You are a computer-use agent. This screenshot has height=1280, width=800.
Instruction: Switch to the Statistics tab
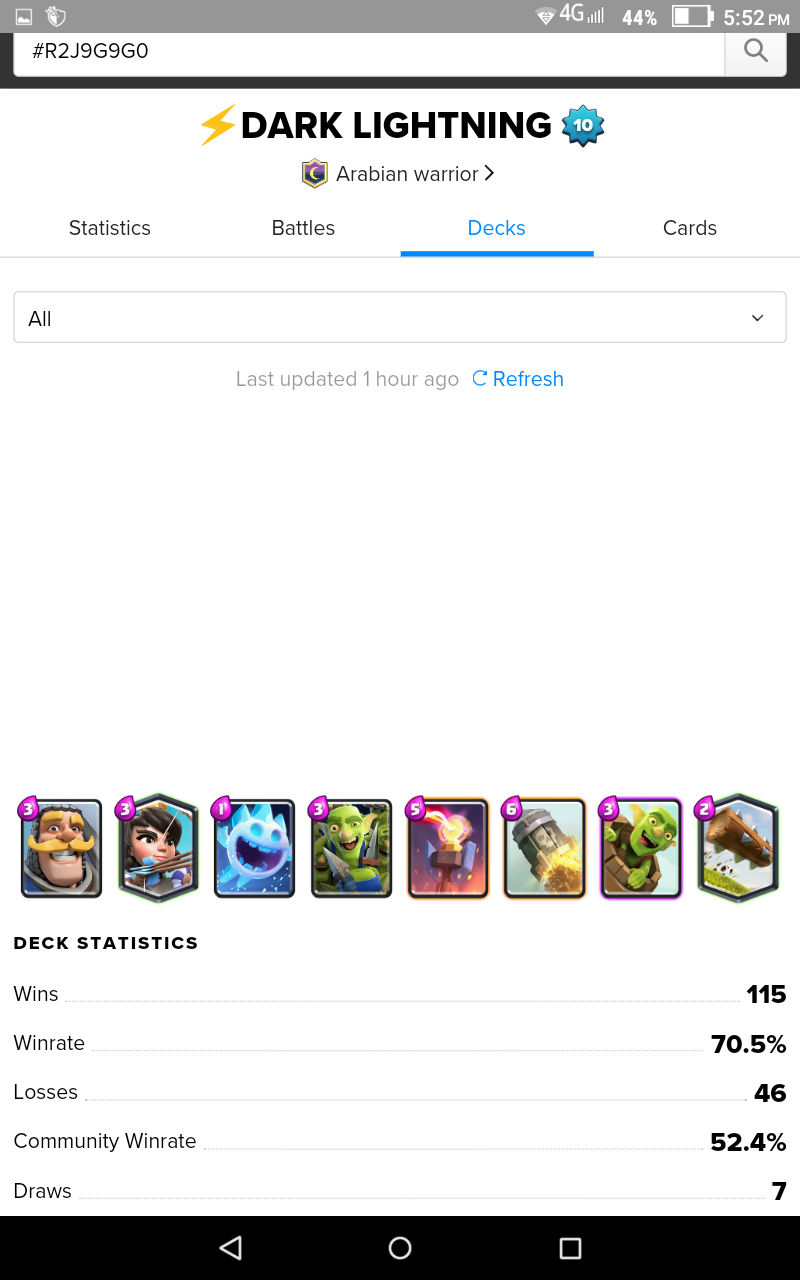pos(110,228)
